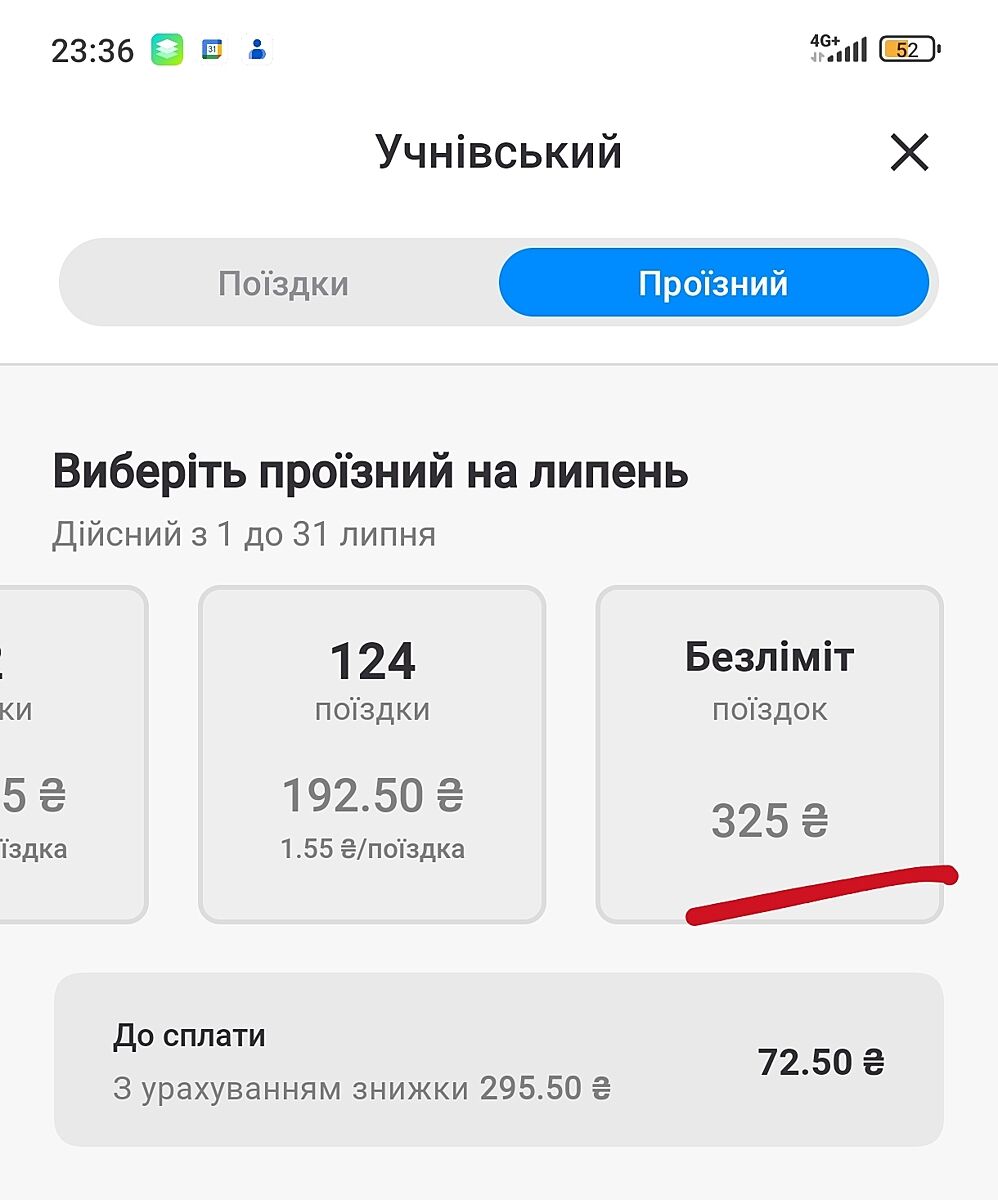This screenshot has width=998, height=1200.
Task: Switch to the Поїздки tab
Action: point(283,283)
